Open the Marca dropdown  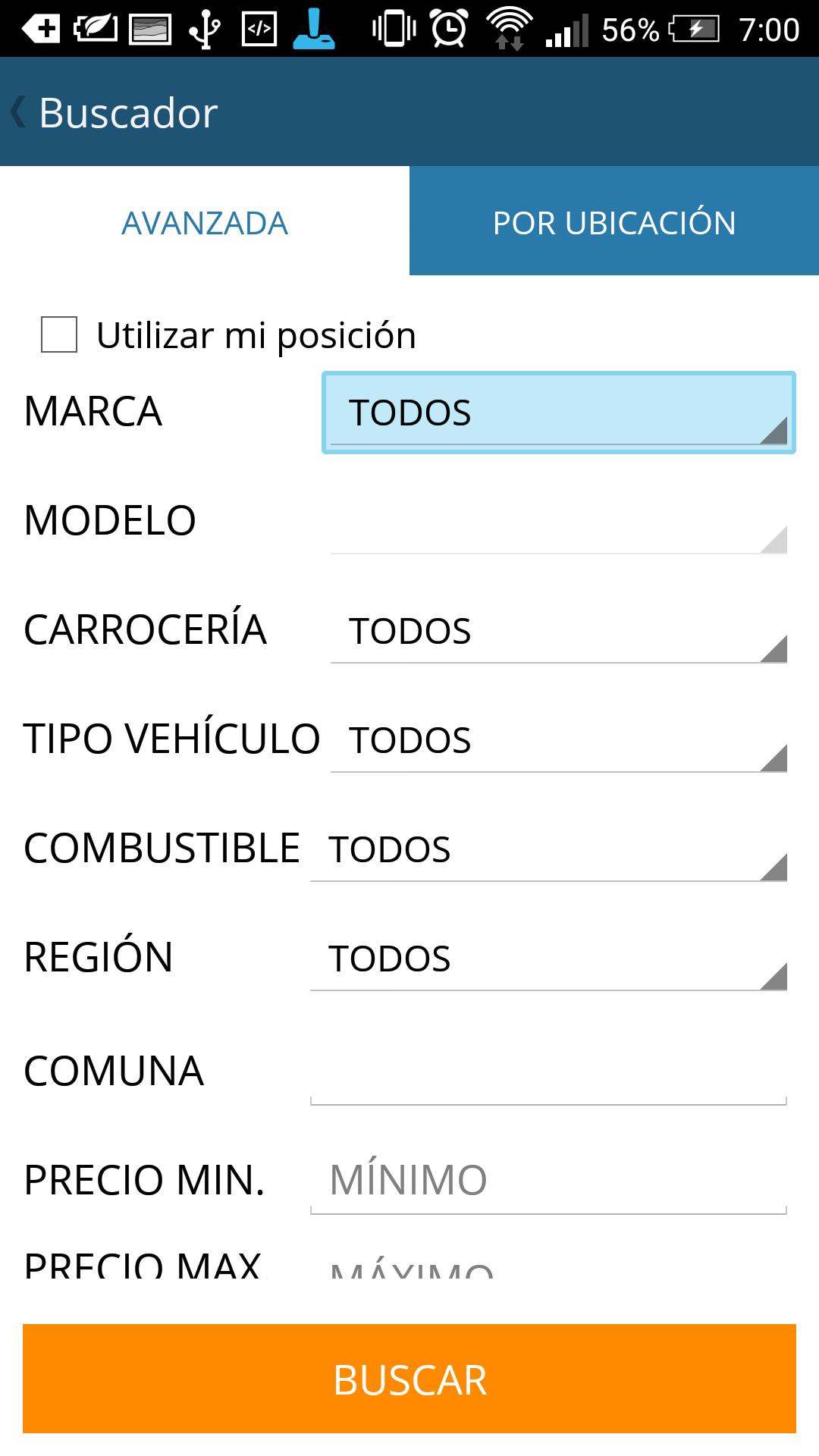pyautogui.click(x=559, y=413)
